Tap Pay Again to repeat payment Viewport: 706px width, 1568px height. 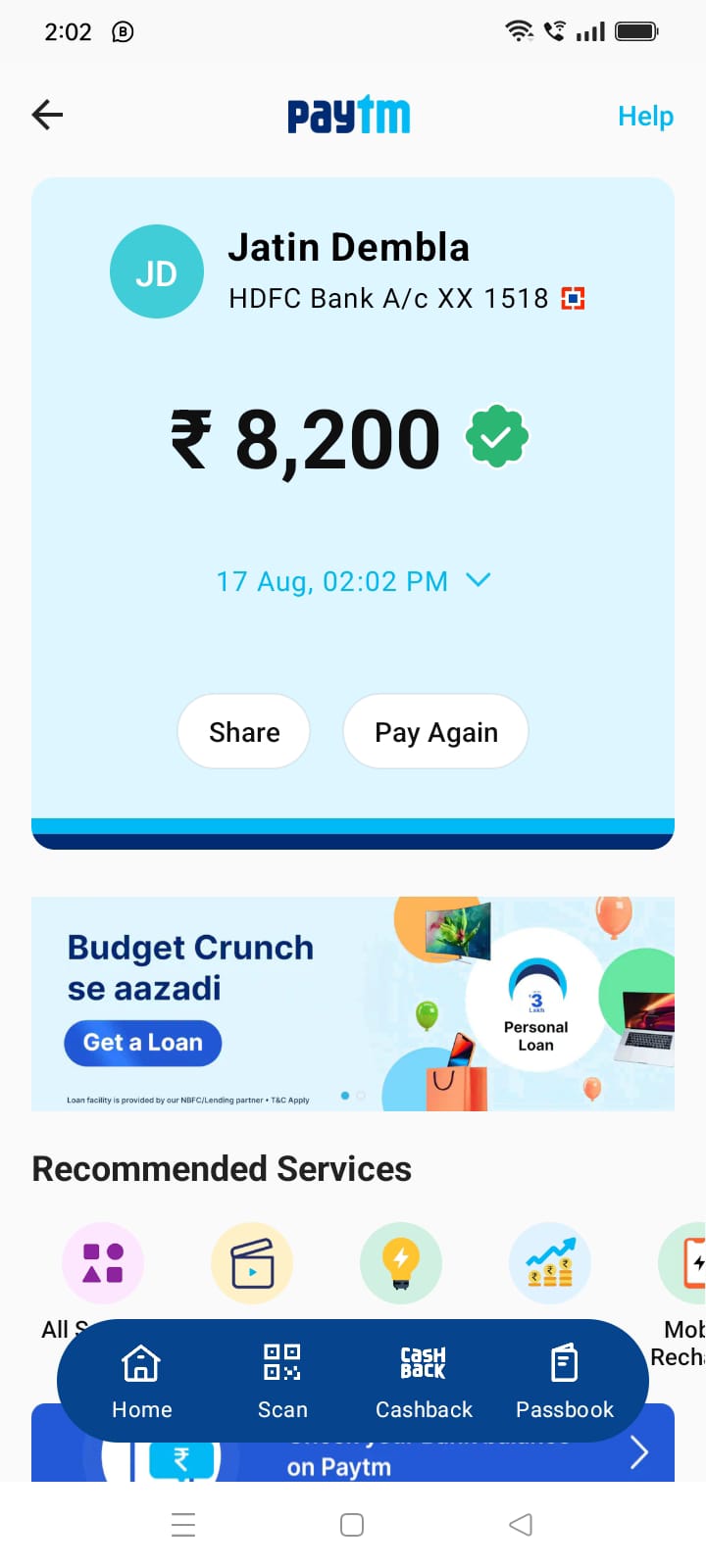435,732
